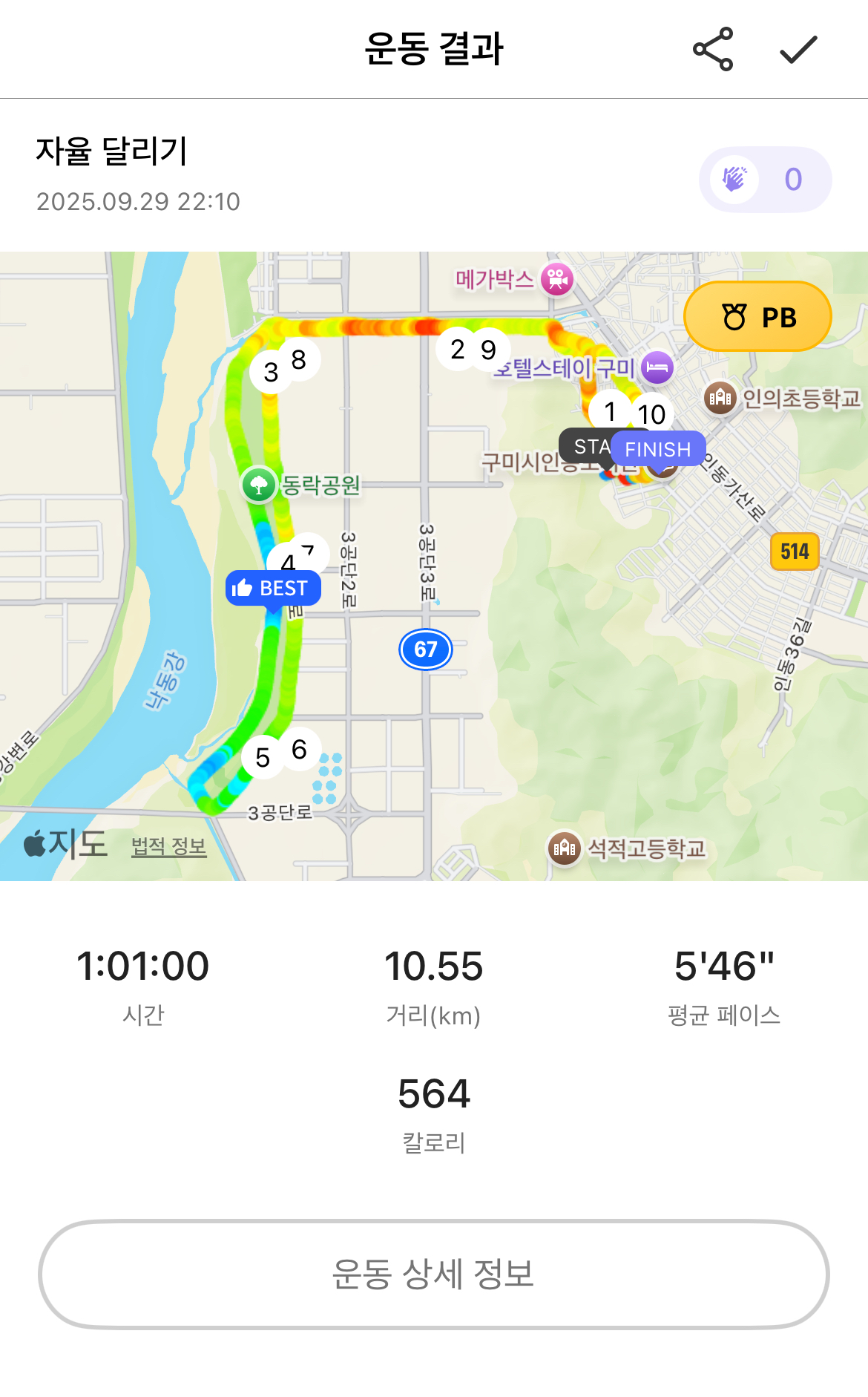Tap the PB badge on the map

tap(757, 317)
